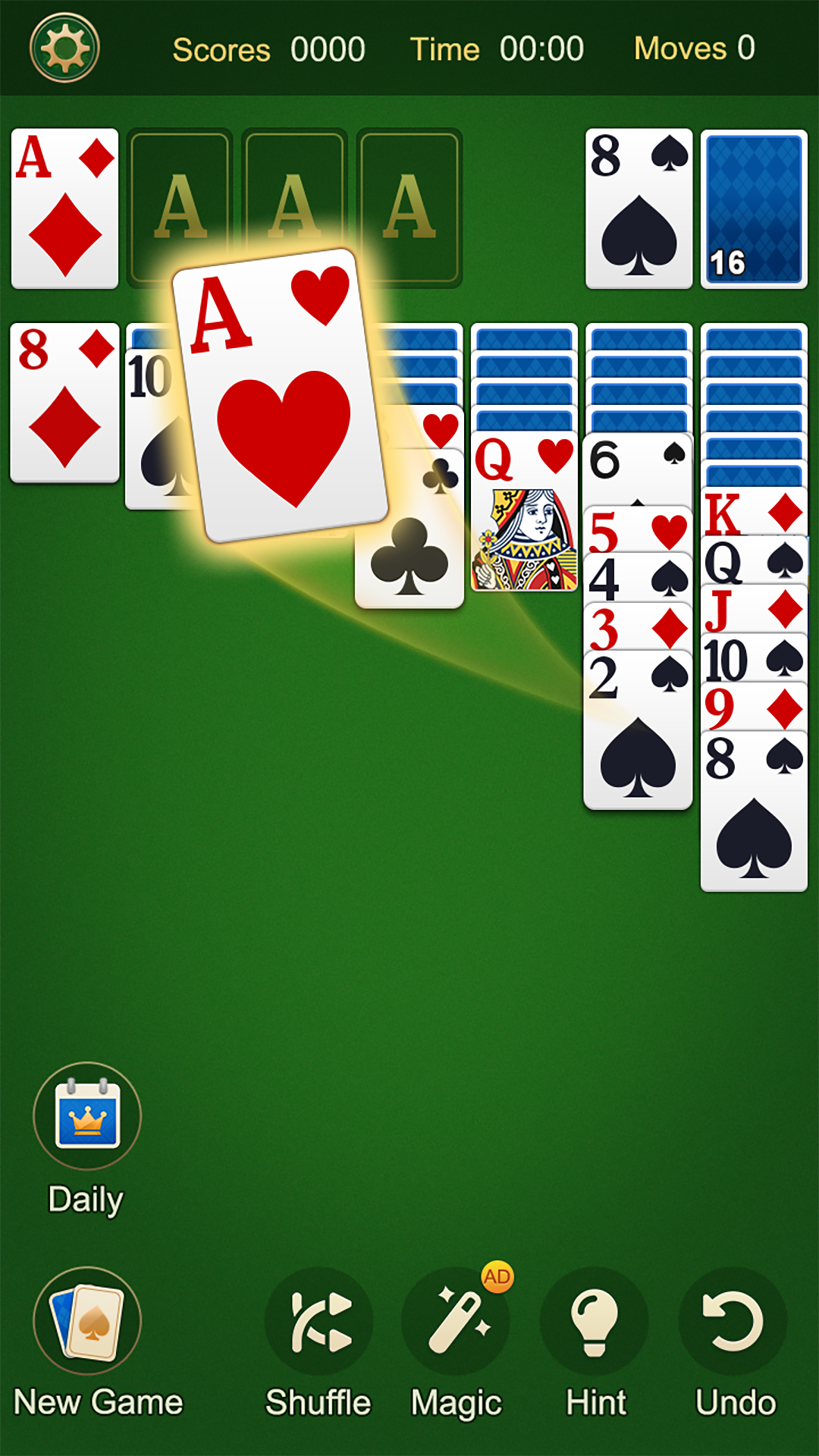Open the settings gear
This screenshot has width=819, height=1456.
point(64,48)
